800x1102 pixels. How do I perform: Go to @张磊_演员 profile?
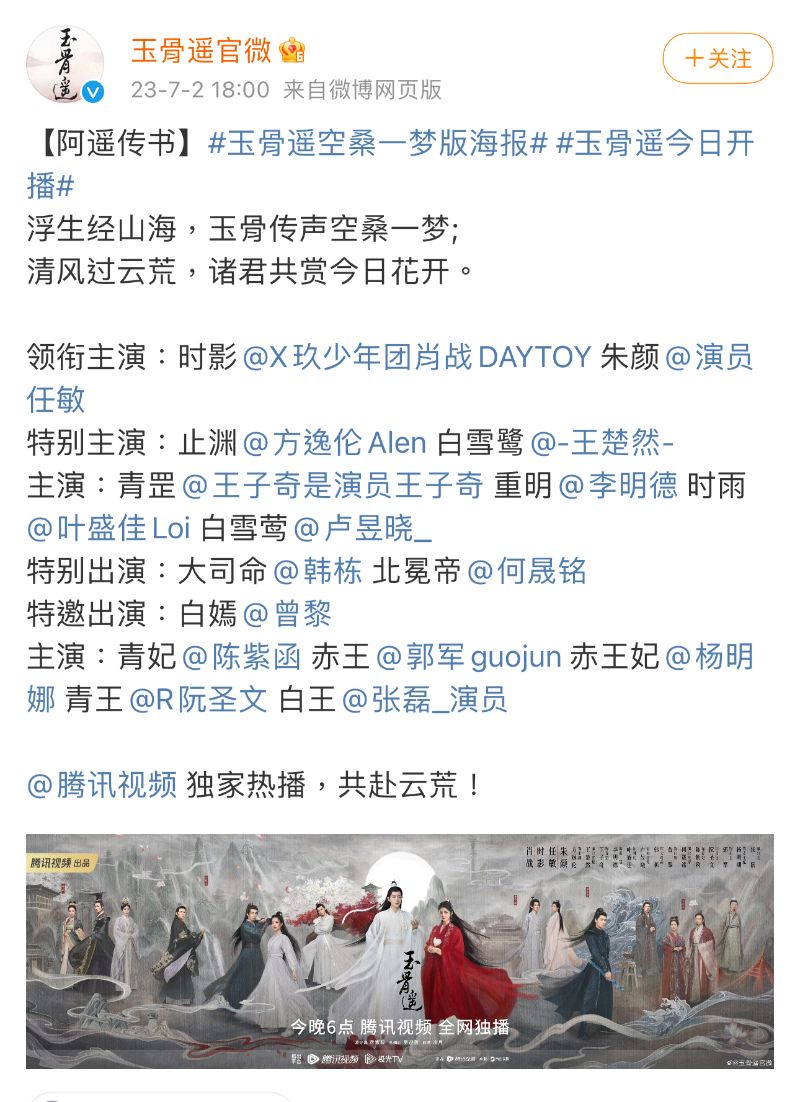[x=425, y=699]
